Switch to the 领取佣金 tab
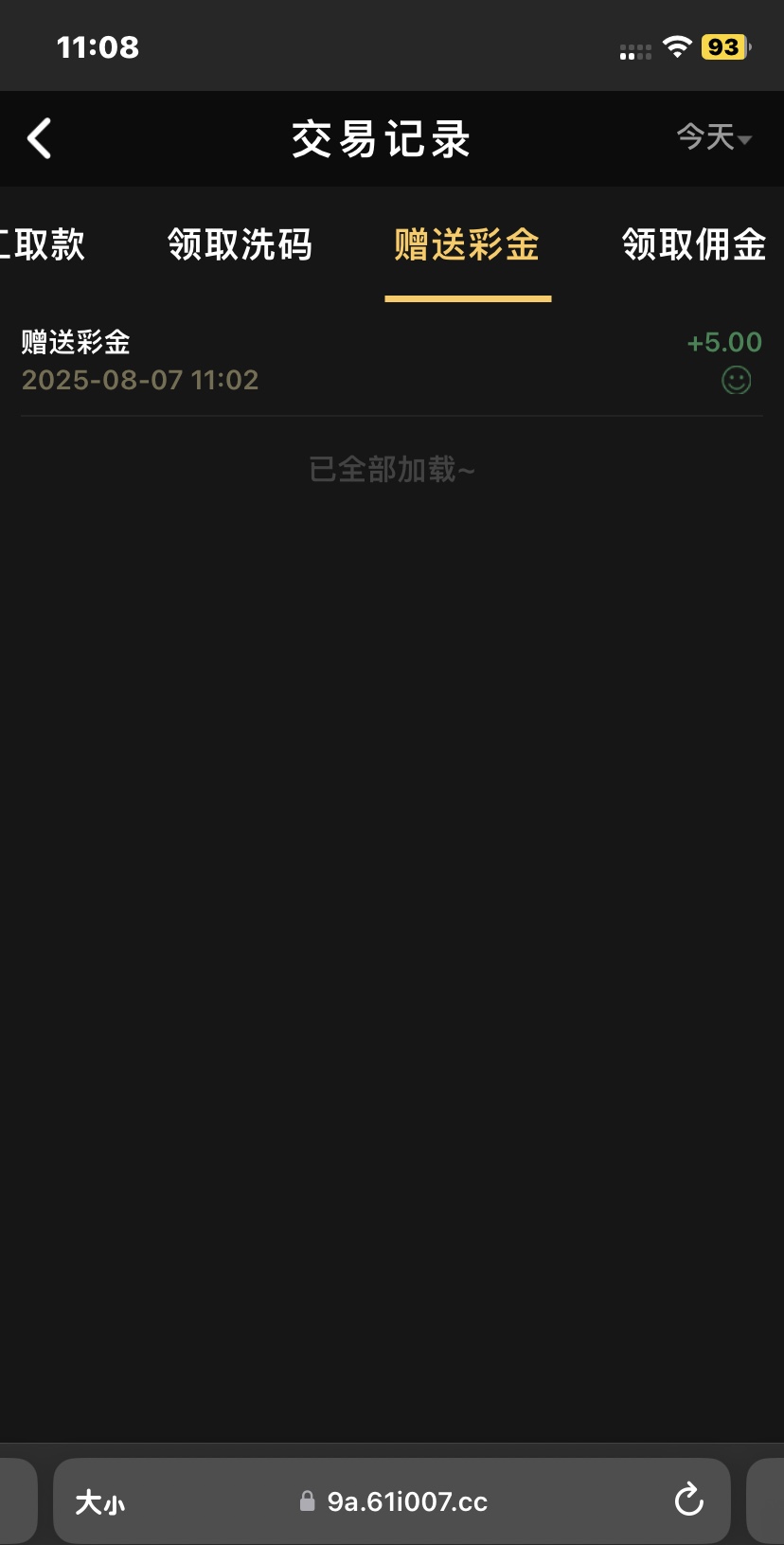 pos(694,244)
